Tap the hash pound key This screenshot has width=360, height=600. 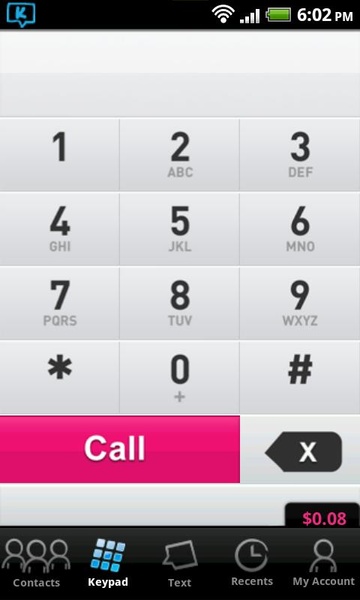pyautogui.click(x=300, y=377)
